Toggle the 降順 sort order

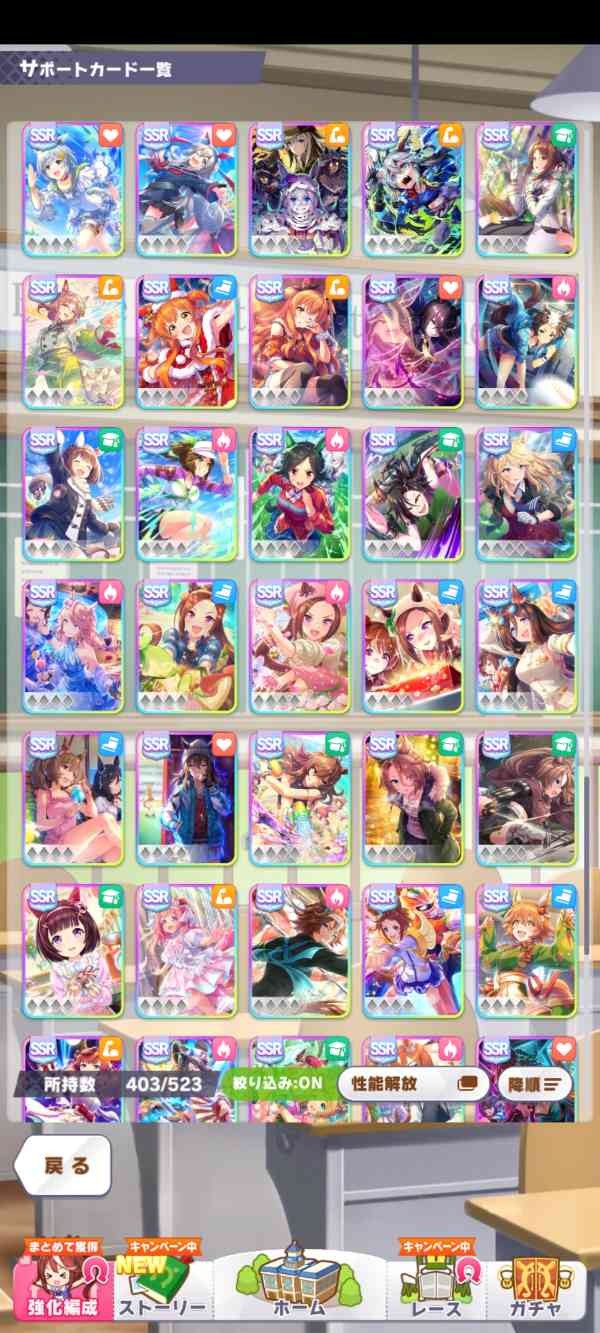coord(533,1083)
